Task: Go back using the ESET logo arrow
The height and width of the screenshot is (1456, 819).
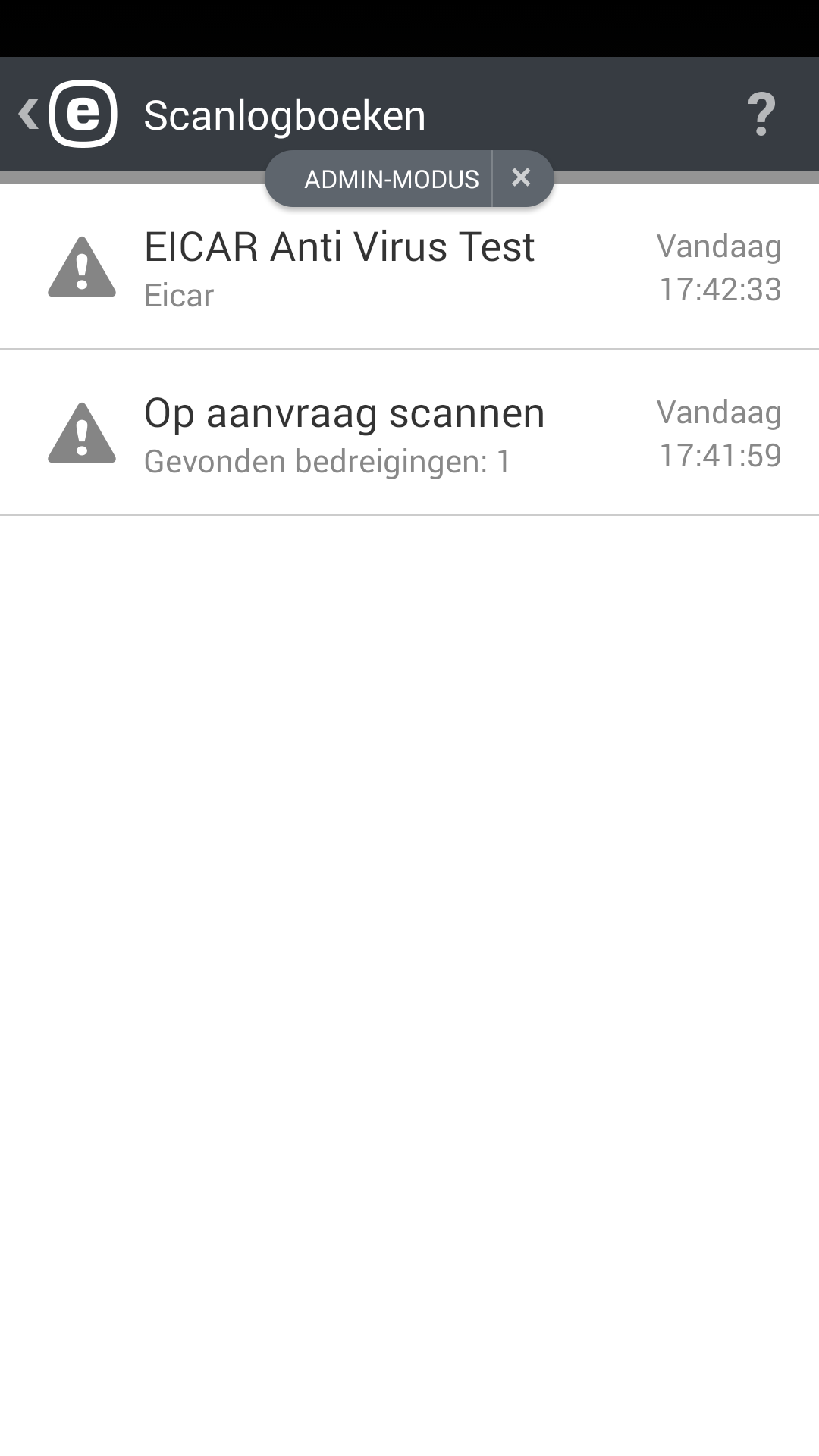Action: click(67, 114)
